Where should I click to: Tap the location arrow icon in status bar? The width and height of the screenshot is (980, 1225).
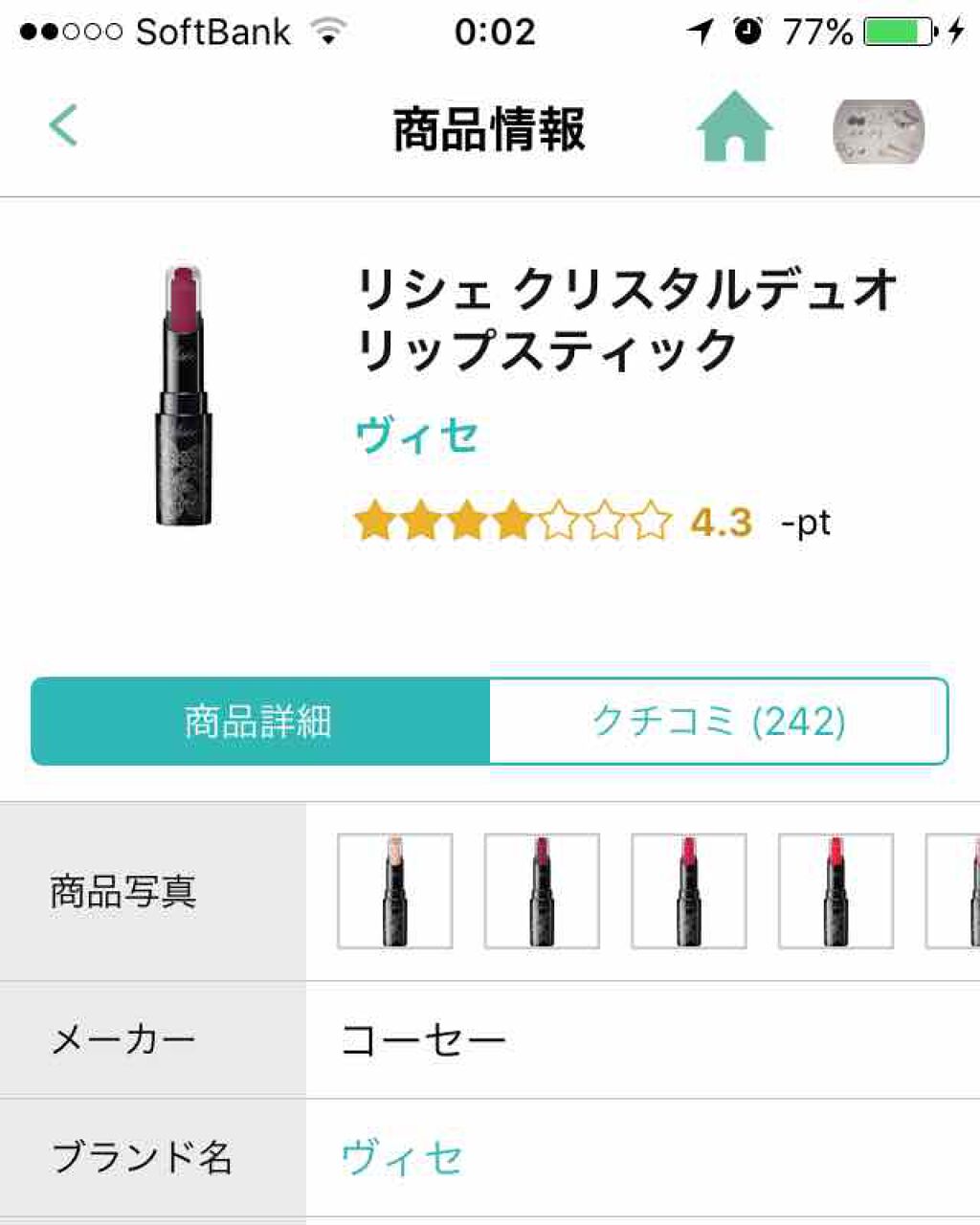pyautogui.click(x=700, y=32)
